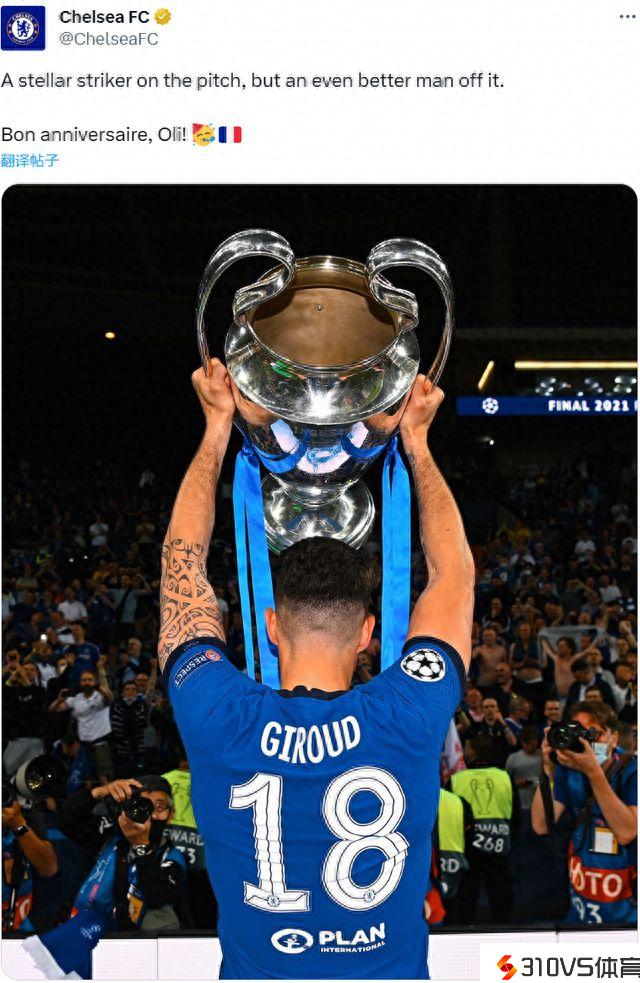640x983 pixels.
Task: Open the Giroud trophy photo
Action: click(x=319, y=580)
